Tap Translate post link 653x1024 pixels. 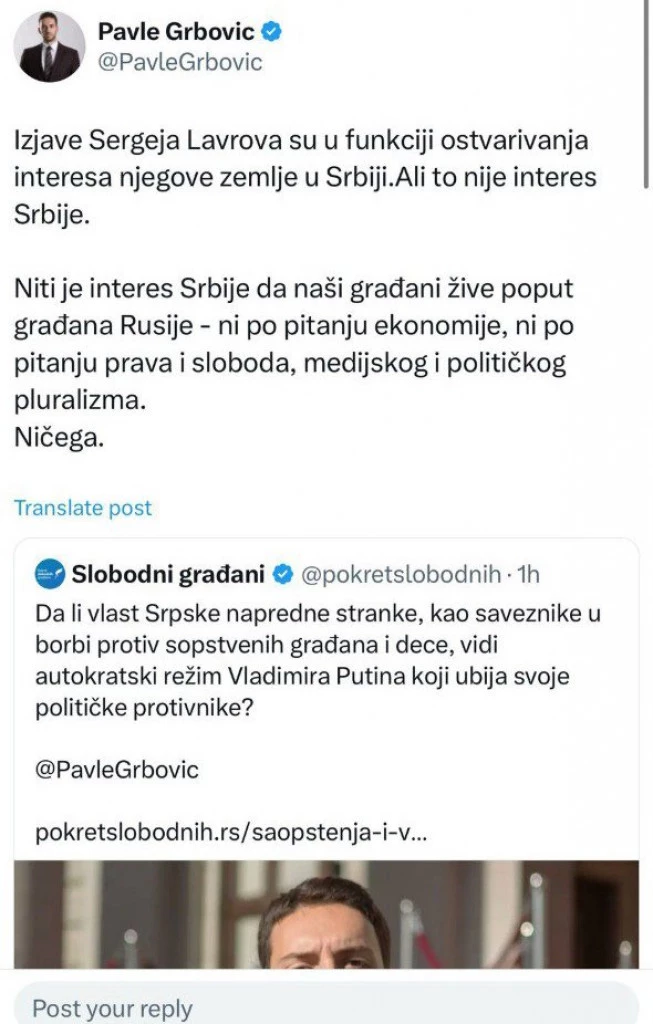[x=83, y=508]
